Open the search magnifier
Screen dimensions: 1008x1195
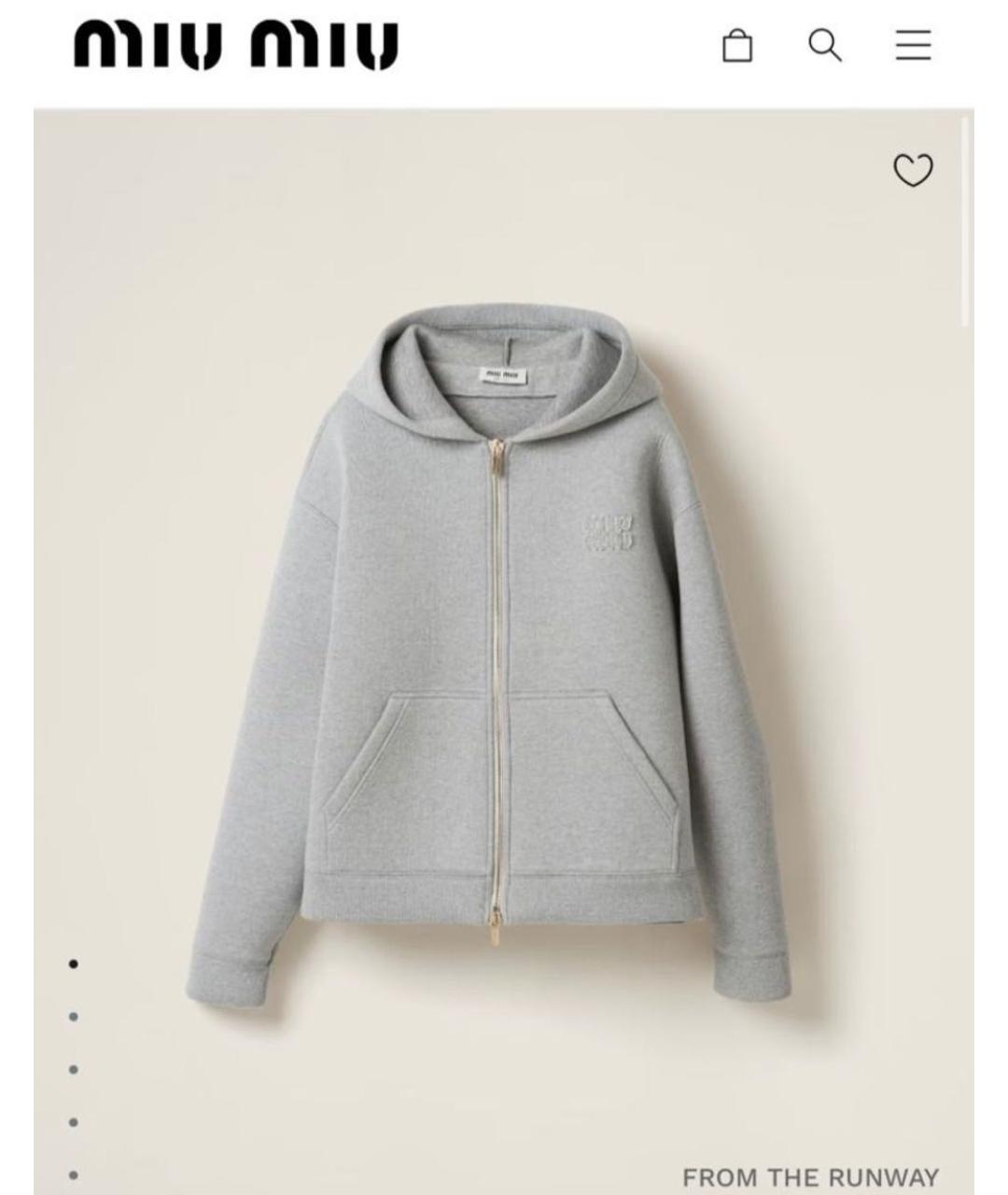pyautogui.click(x=824, y=45)
